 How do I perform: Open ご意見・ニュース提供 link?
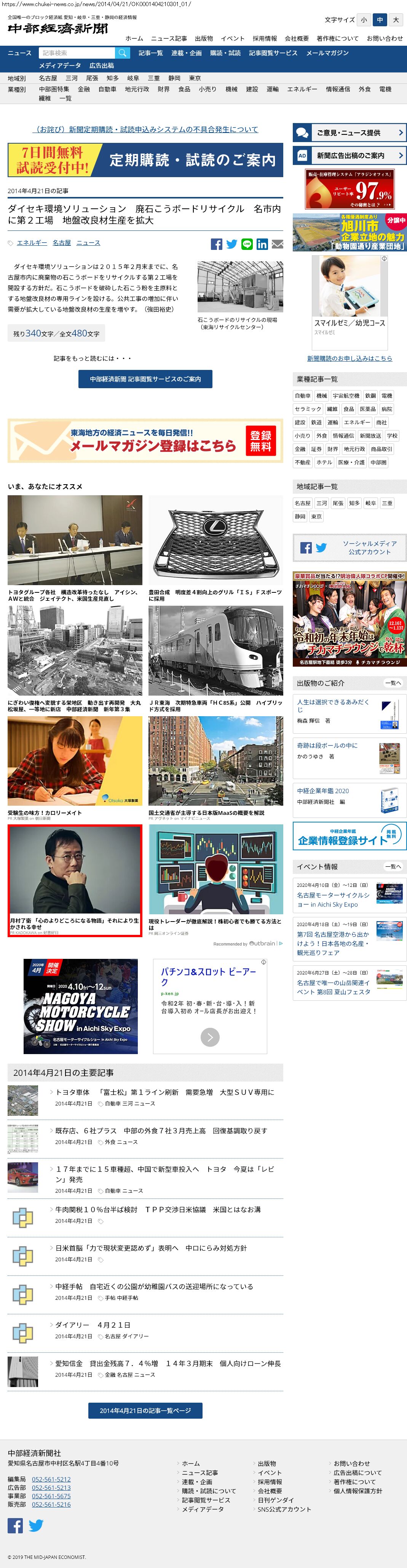tap(349, 133)
